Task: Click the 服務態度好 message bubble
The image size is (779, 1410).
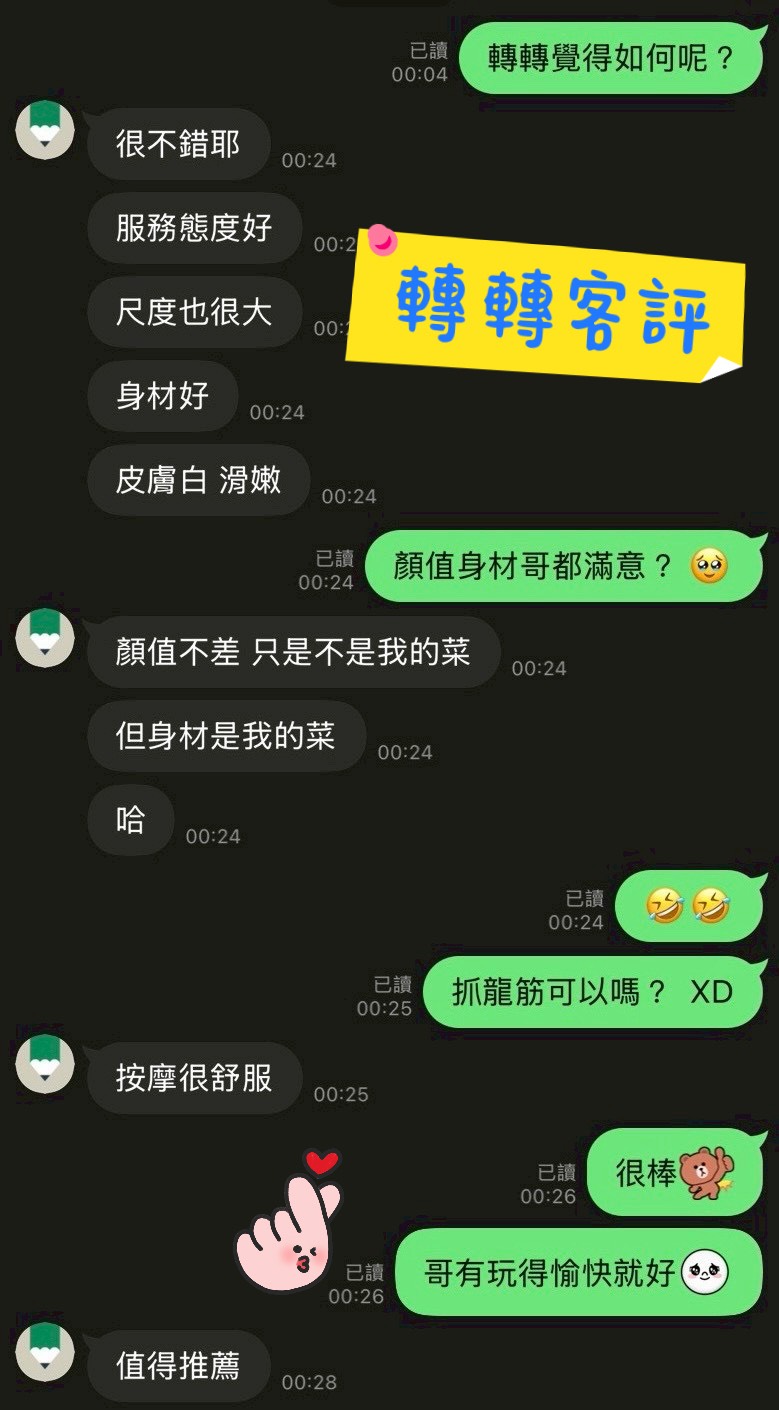Action: point(194,228)
